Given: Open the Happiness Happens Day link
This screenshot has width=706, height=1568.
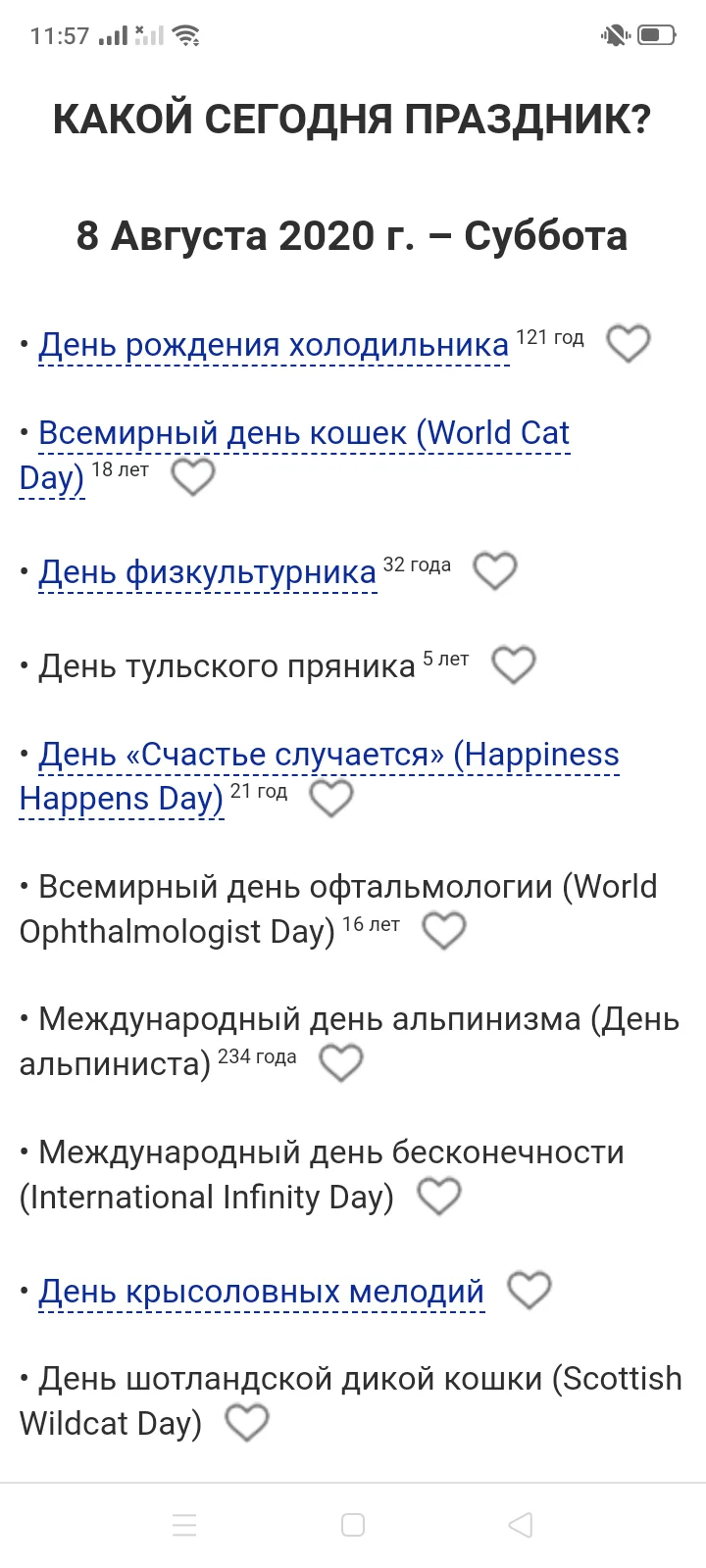Looking at the screenshot, I should tap(328, 754).
